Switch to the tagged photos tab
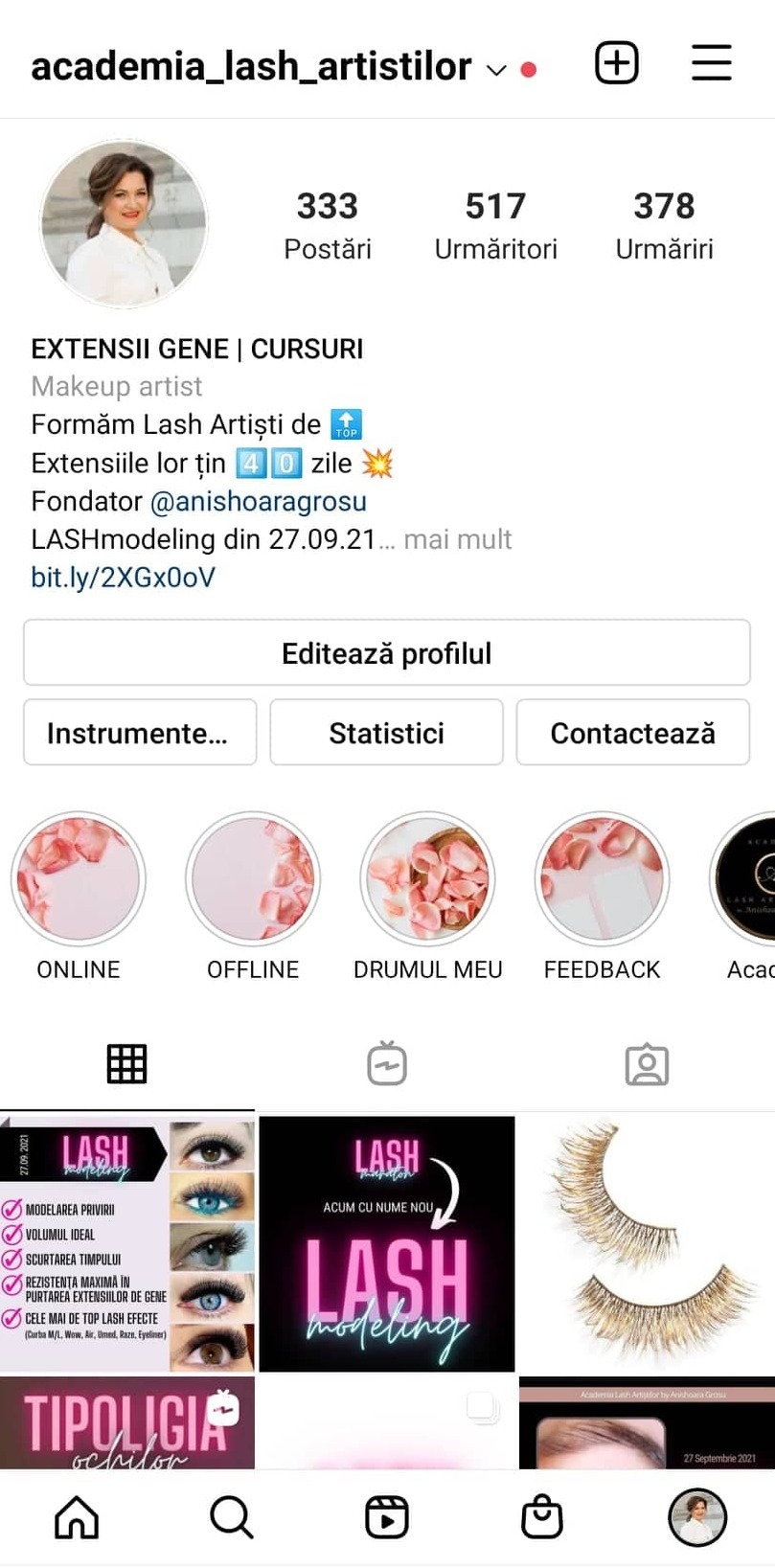Image resolution: width=775 pixels, height=1568 pixels. click(647, 1063)
